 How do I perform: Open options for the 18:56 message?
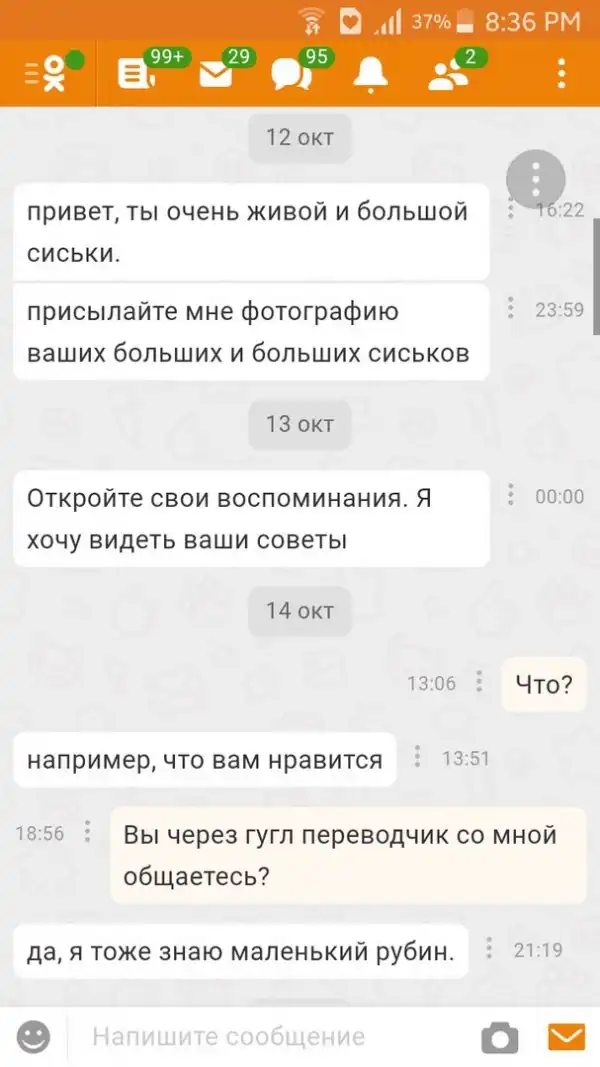click(88, 832)
